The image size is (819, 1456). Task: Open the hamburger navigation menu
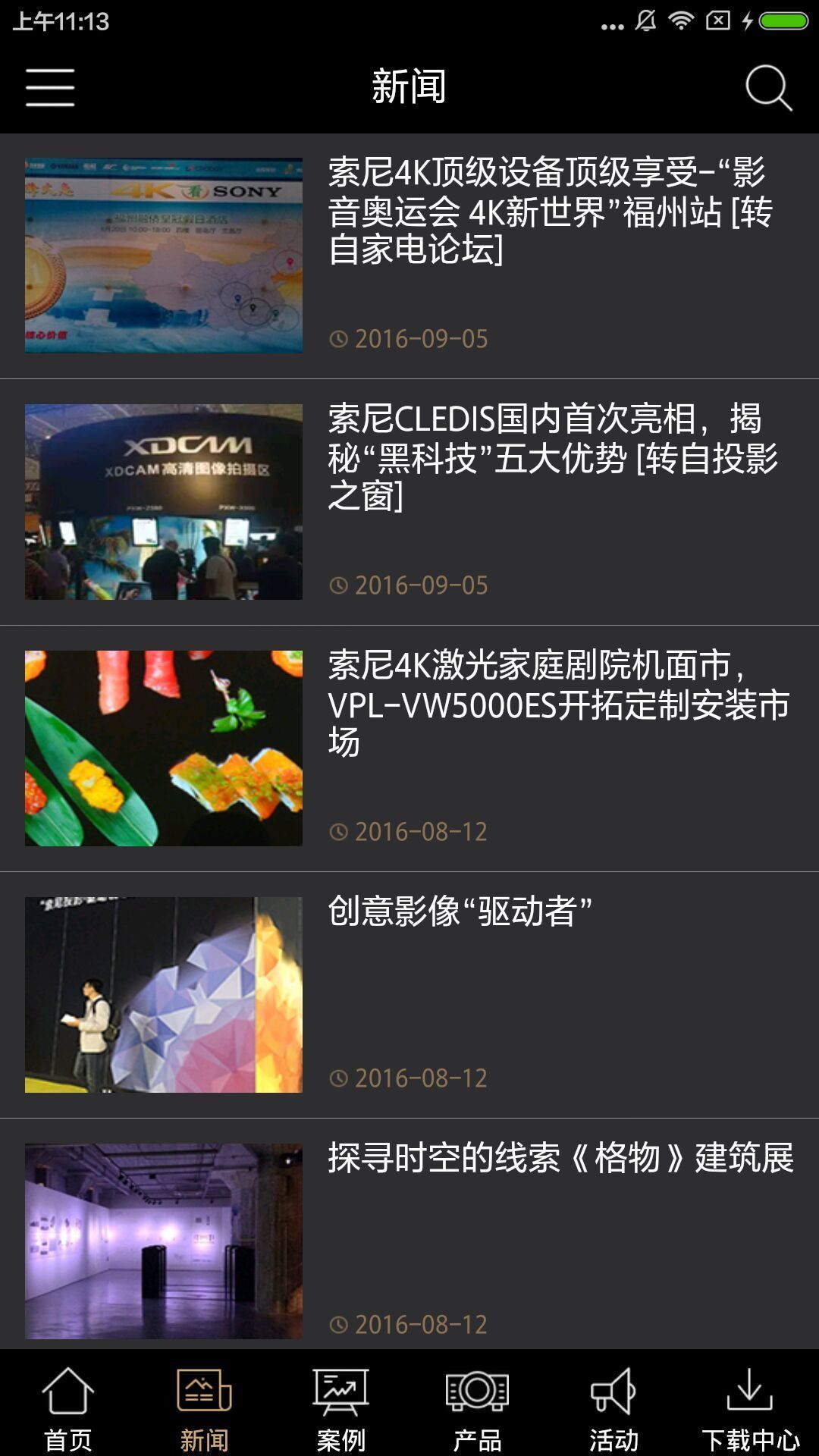click(49, 87)
